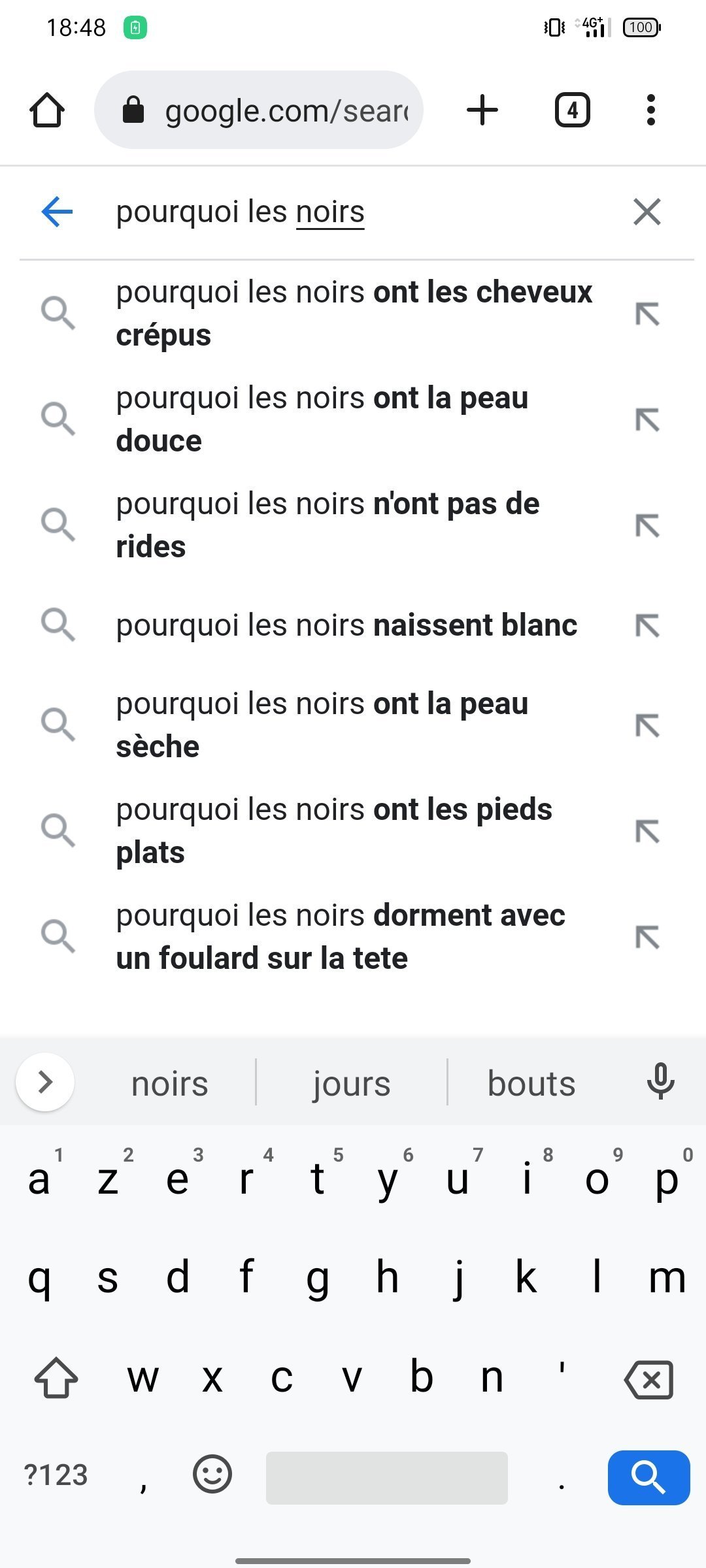Open a new tab with plus icon
This screenshot has width=706, height=1568.
click(x=482, y=110)
